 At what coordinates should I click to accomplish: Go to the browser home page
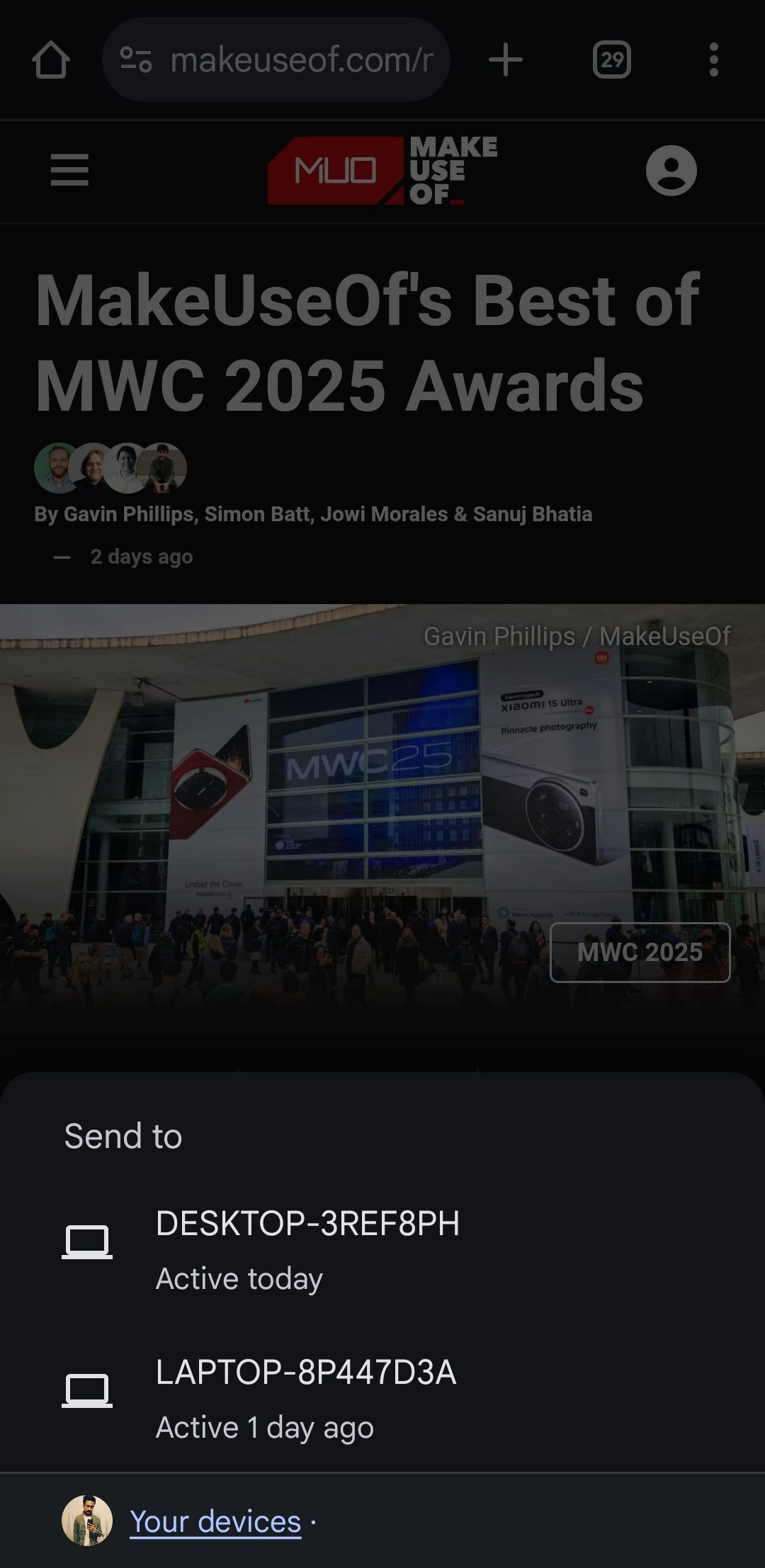coord(51,59)
